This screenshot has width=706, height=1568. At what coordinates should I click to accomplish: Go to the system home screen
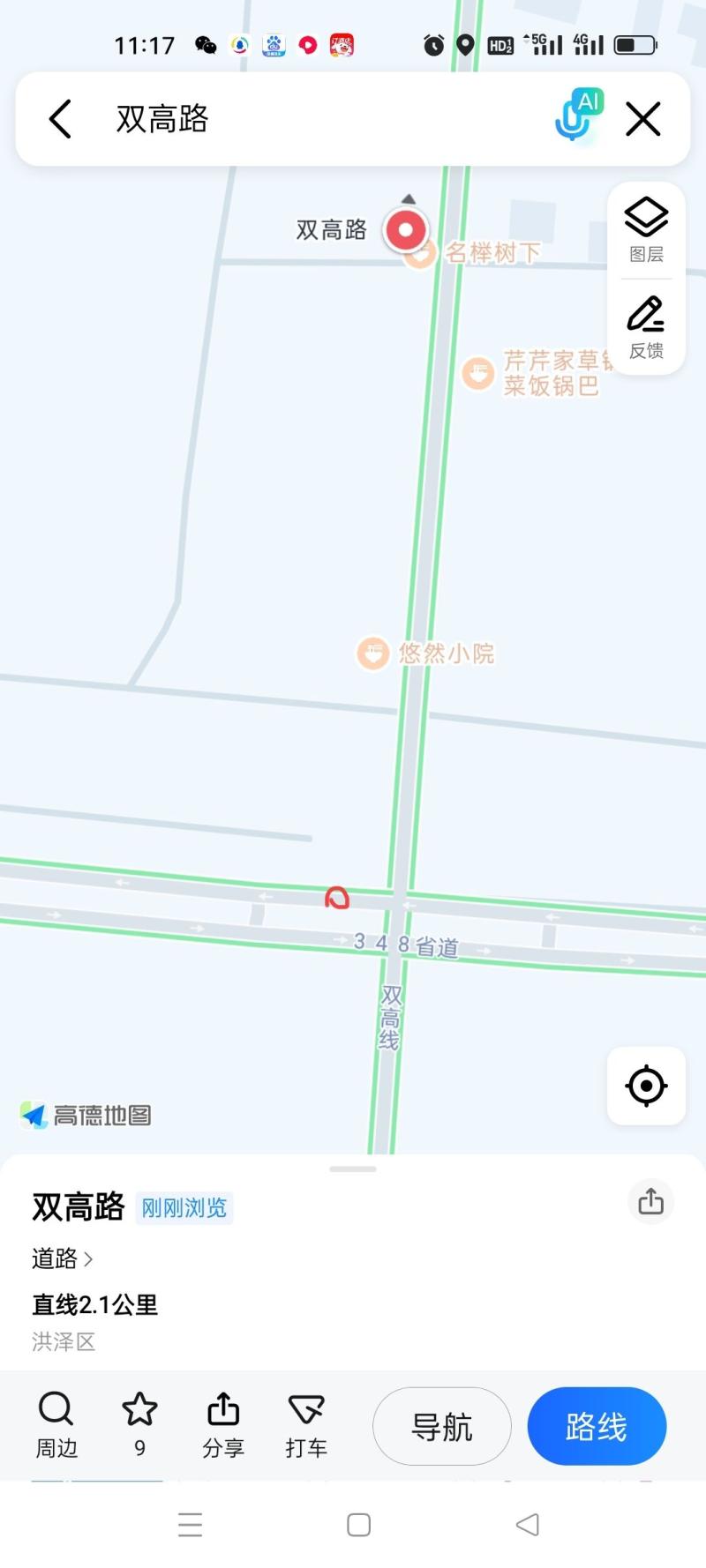(358, 1525)
